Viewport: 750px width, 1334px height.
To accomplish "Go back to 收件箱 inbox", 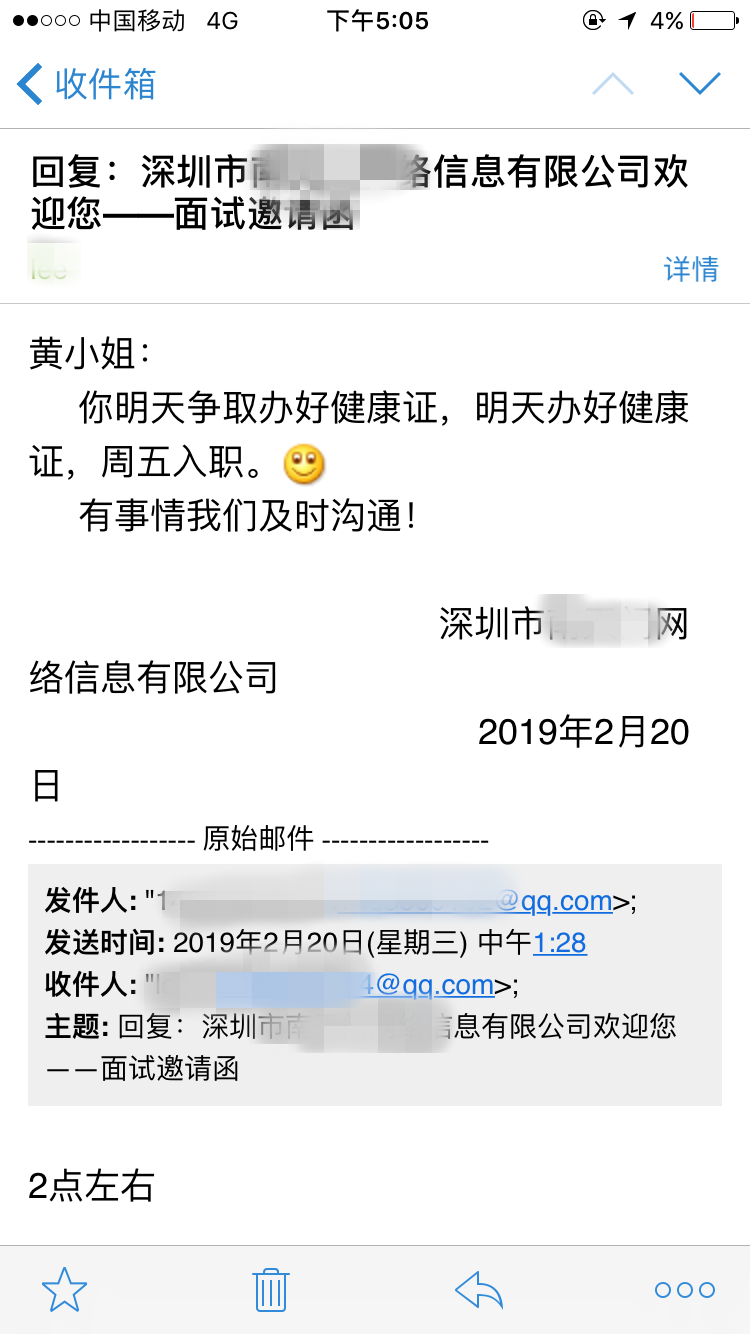I will click(x=88, y=84).
